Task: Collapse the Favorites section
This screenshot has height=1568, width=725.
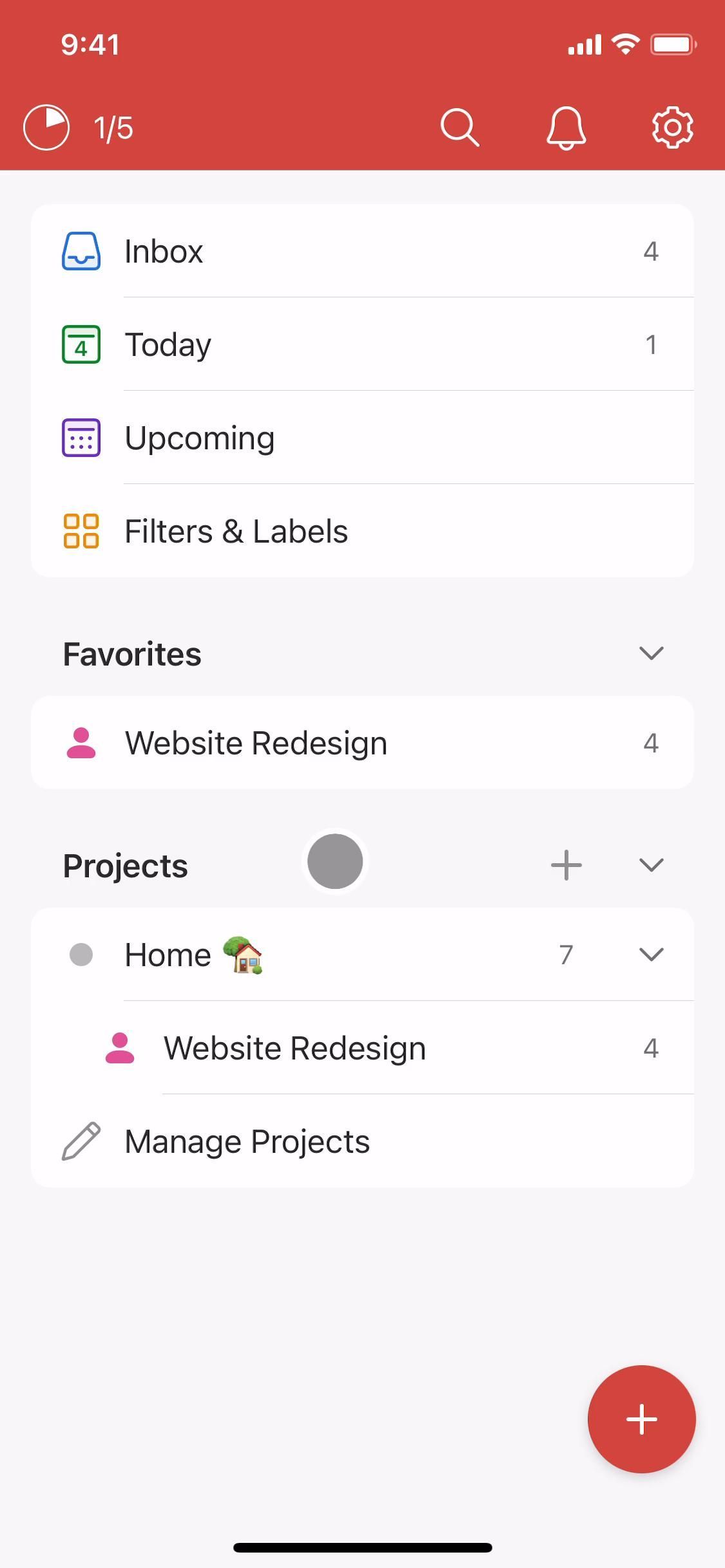Action: pos(651,653)
